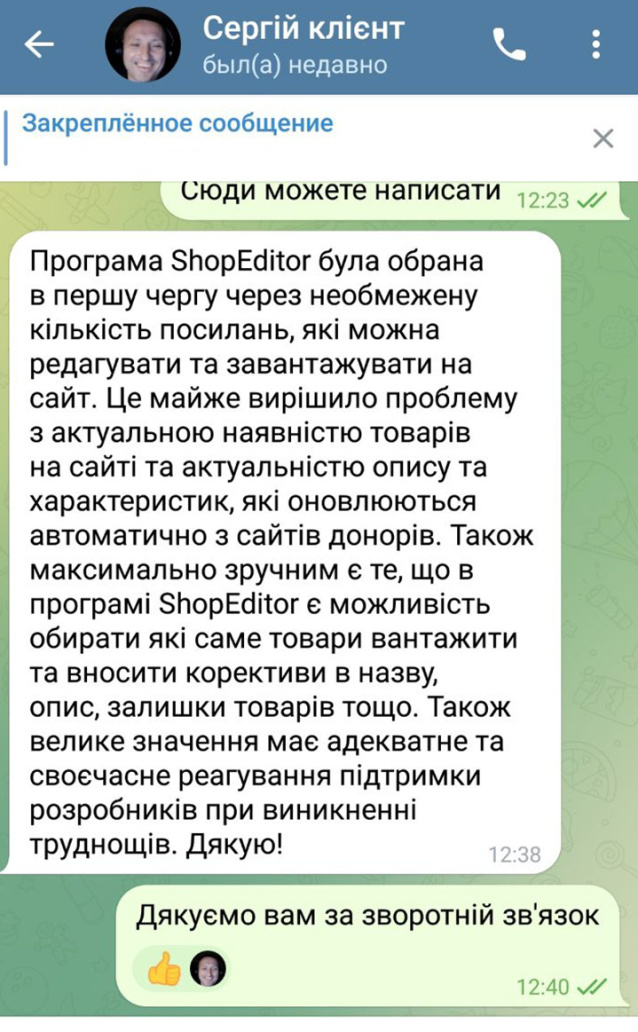
Task: Tap the thumbs-up reaction on the reply
Action: (x=162, y=966)
